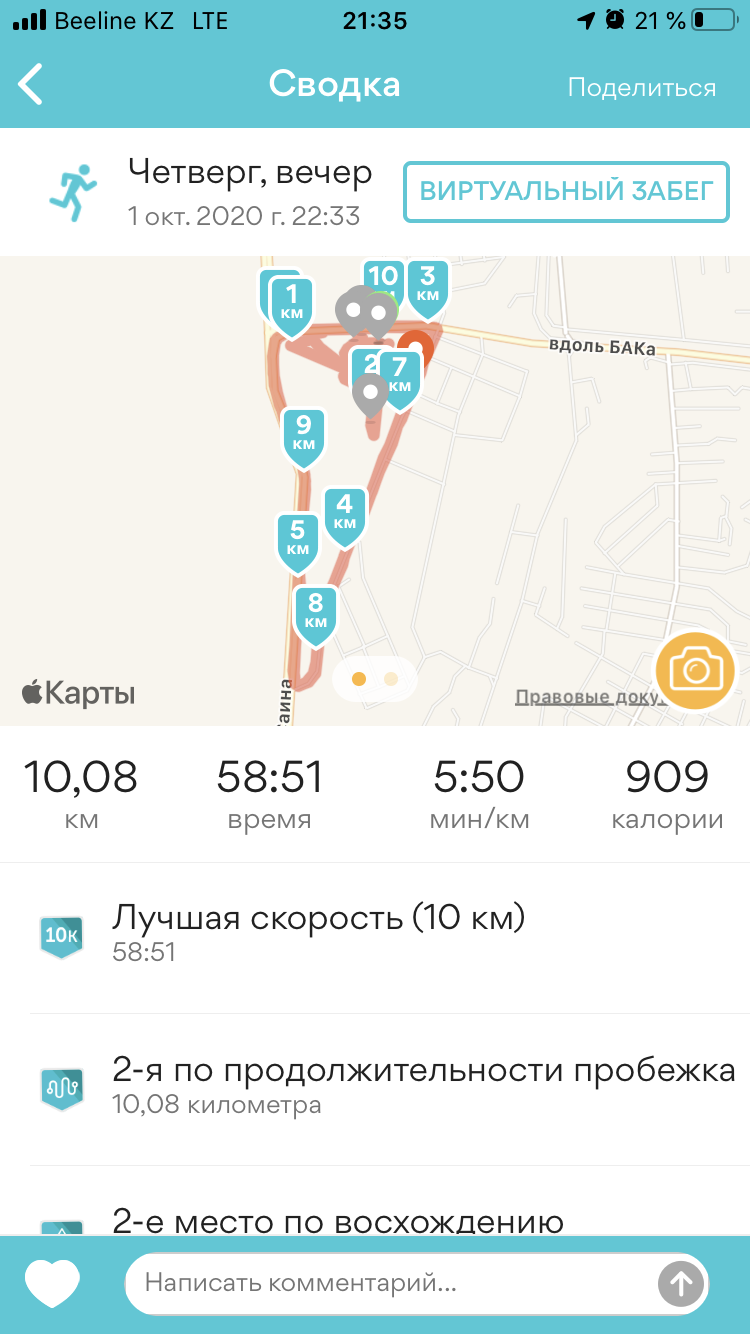Switch map page using the dot indicator
750x1334 pixels.
390,679
